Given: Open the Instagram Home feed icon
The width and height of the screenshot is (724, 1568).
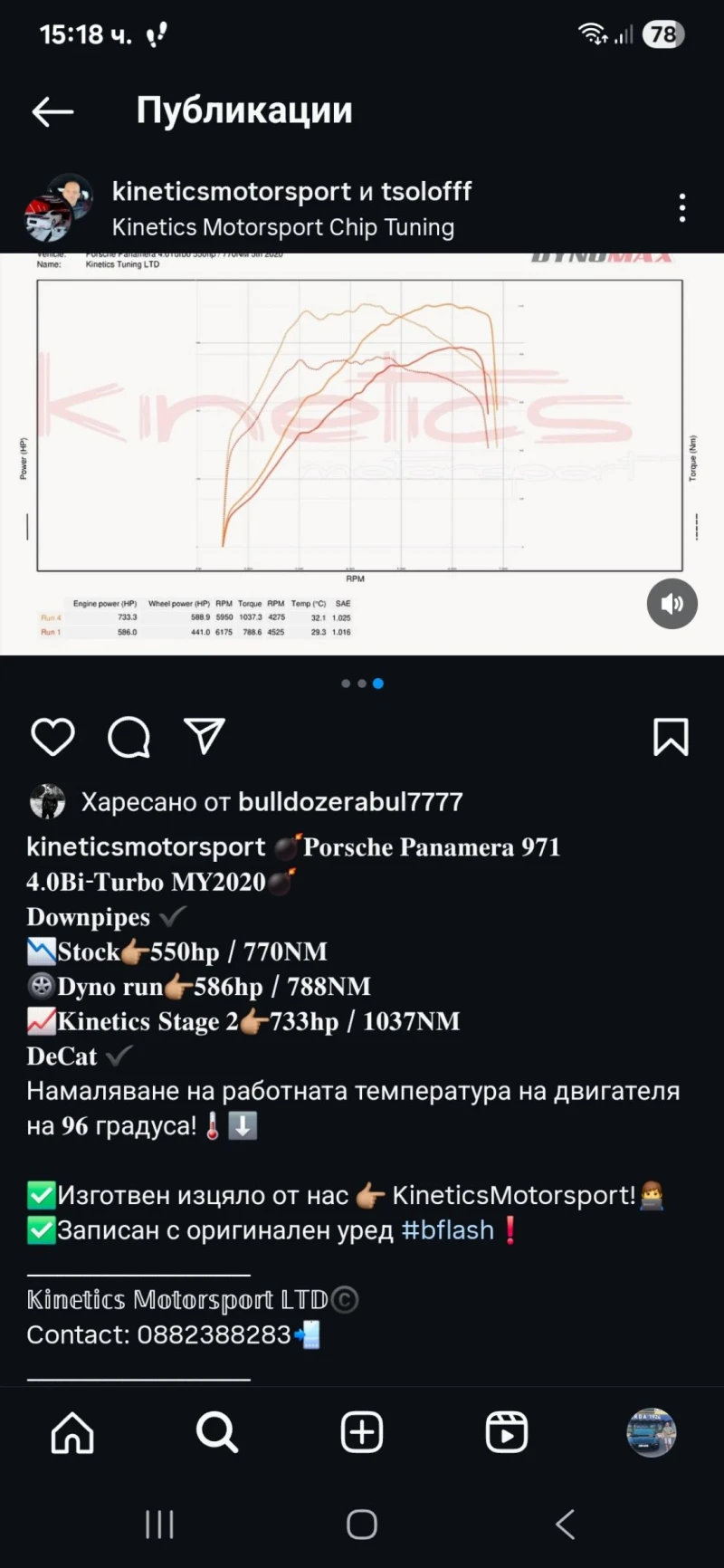Looking at the screenshot, I should pos(72,1433).
